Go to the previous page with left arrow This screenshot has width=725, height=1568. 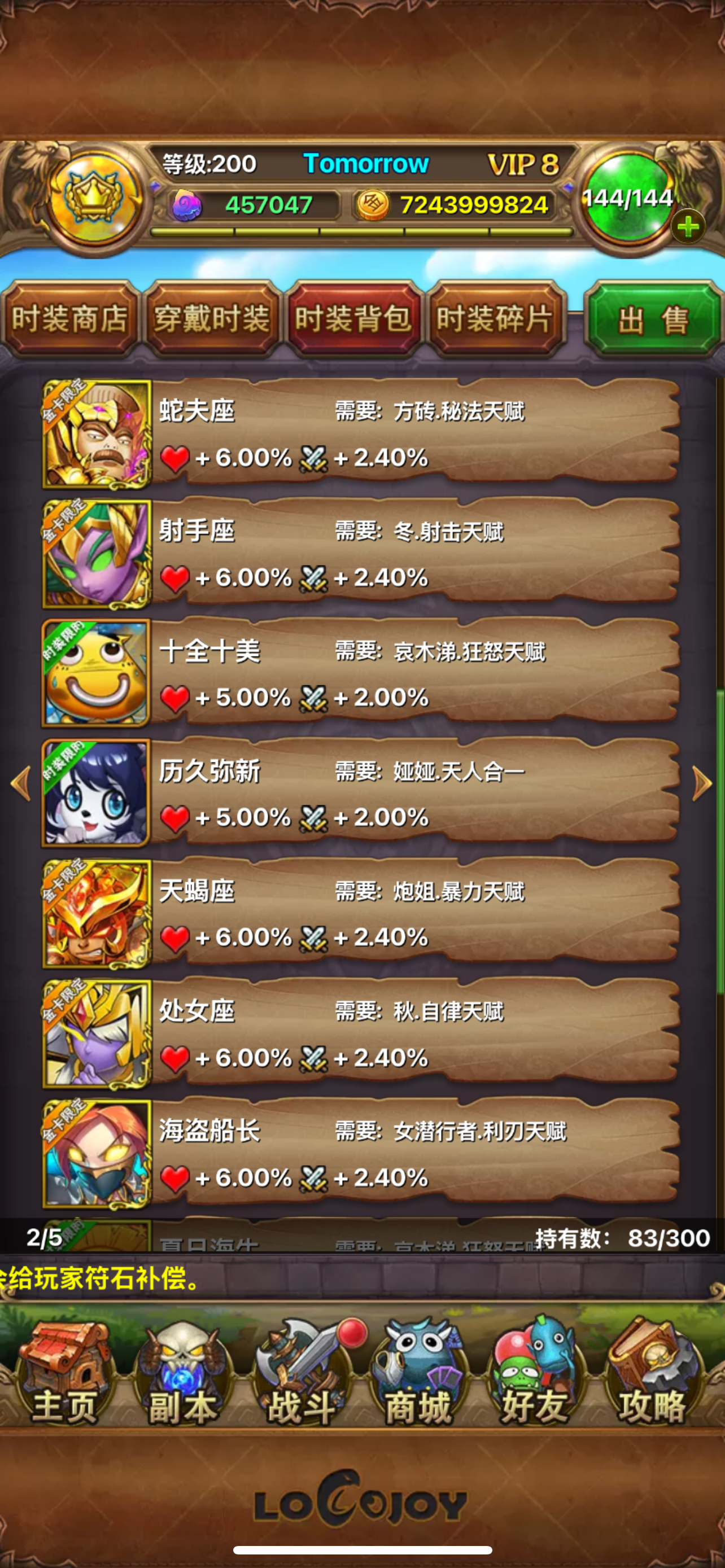(21, 783)
